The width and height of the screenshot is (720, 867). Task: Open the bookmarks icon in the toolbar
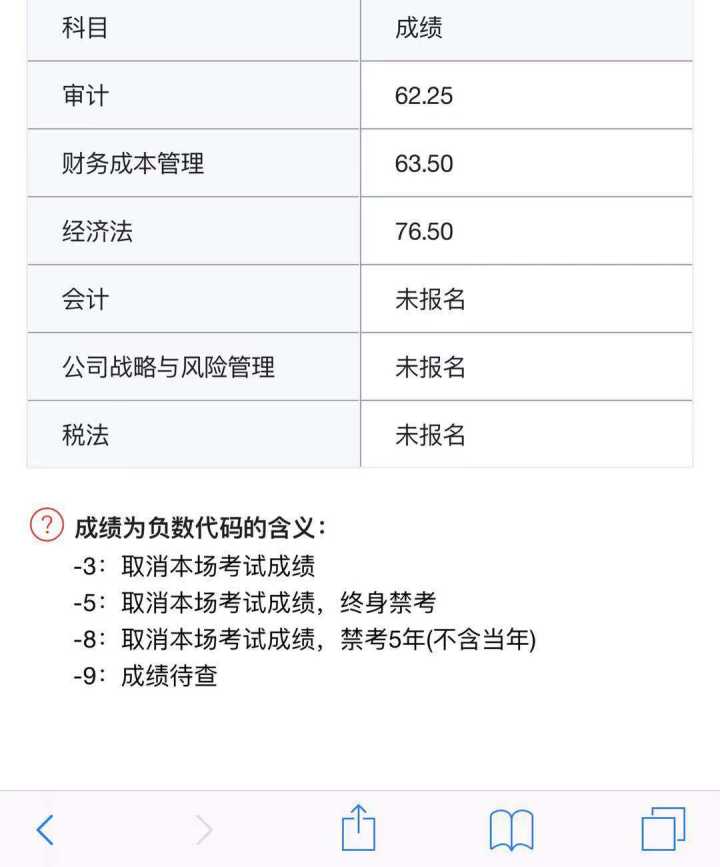point(509,827)
